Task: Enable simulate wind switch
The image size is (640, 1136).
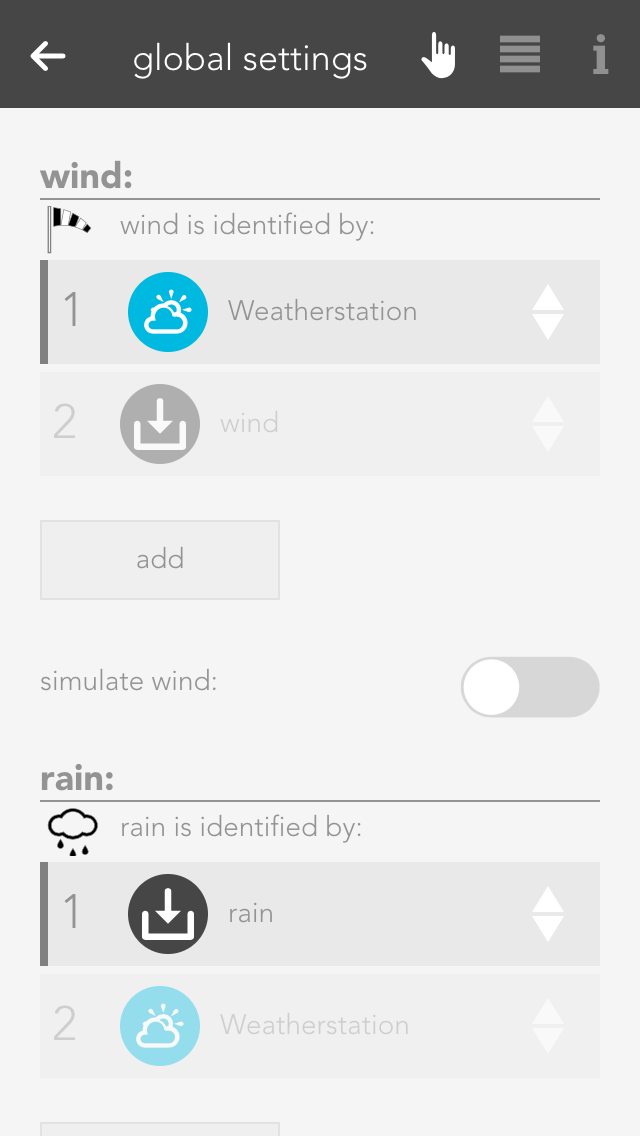Action: (530, 687)
